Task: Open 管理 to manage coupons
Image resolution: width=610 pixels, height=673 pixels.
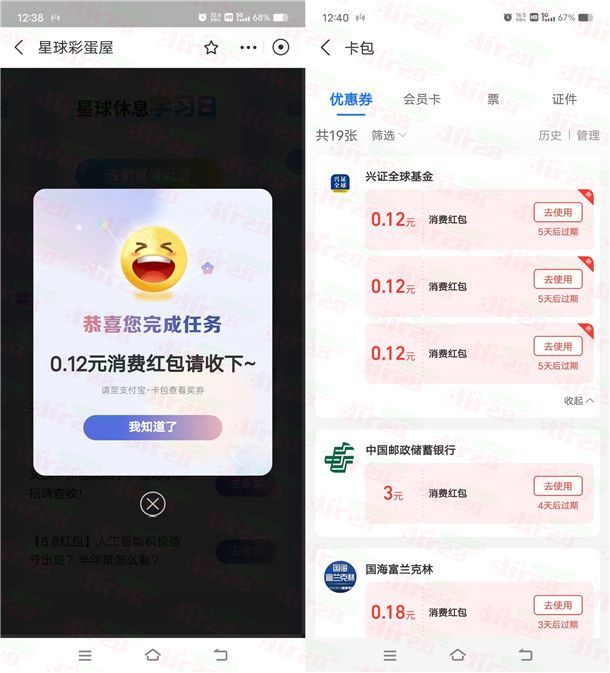Action: coord(588,135)
